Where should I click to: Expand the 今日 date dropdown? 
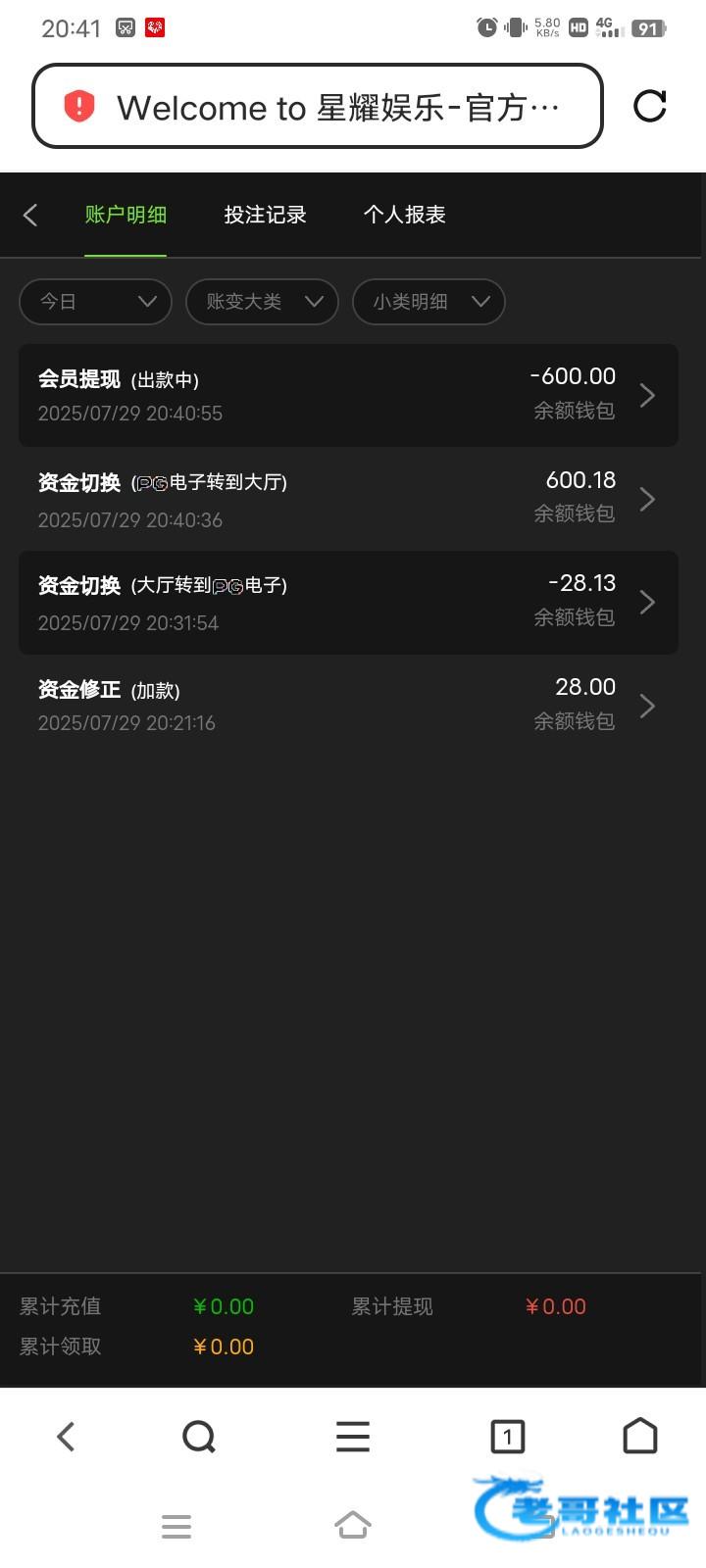pyautogui.click(x=95, y=301)
